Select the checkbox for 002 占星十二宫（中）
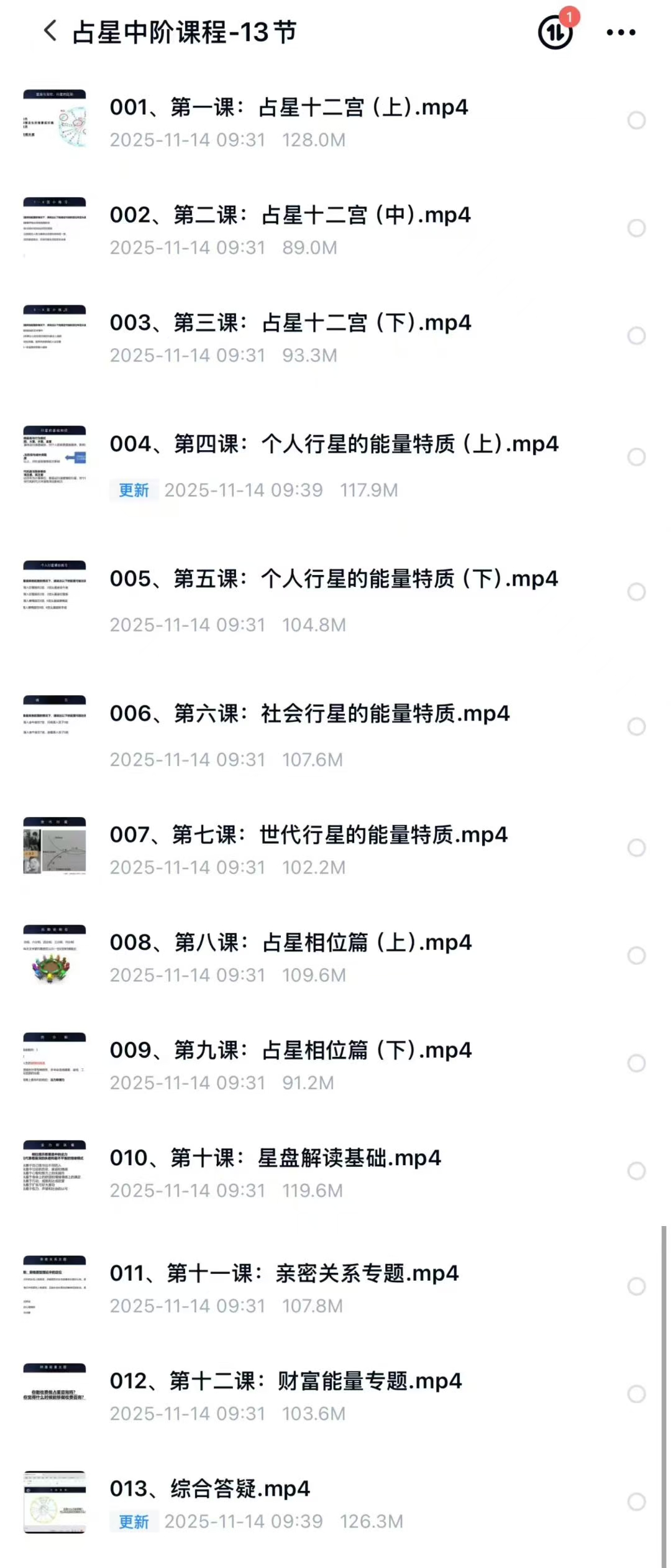The width and height of the screenshot is (671, 1568). coord(636,228)
